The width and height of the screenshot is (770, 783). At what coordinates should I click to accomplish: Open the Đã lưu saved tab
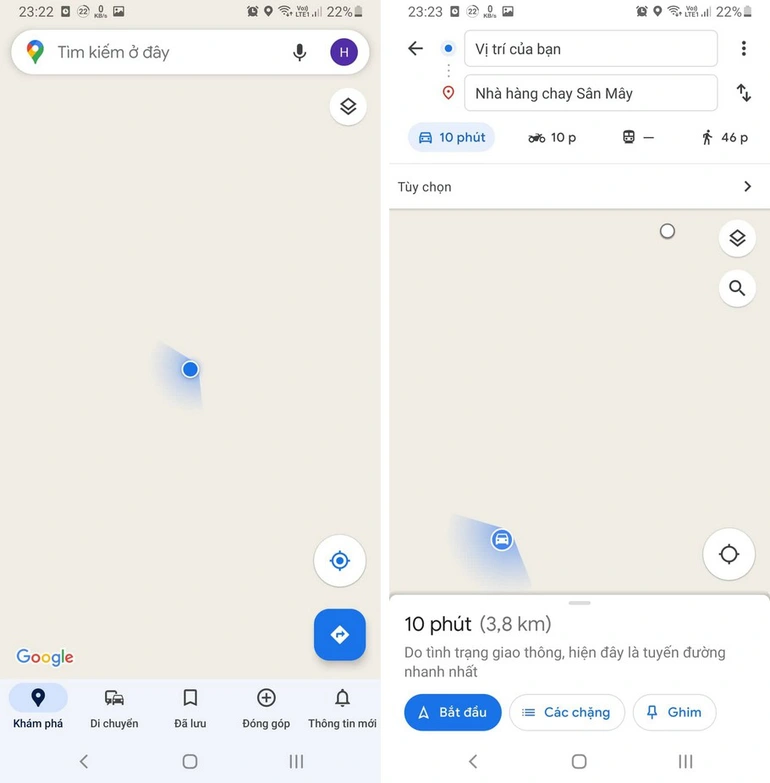click(x=190, y=708)
